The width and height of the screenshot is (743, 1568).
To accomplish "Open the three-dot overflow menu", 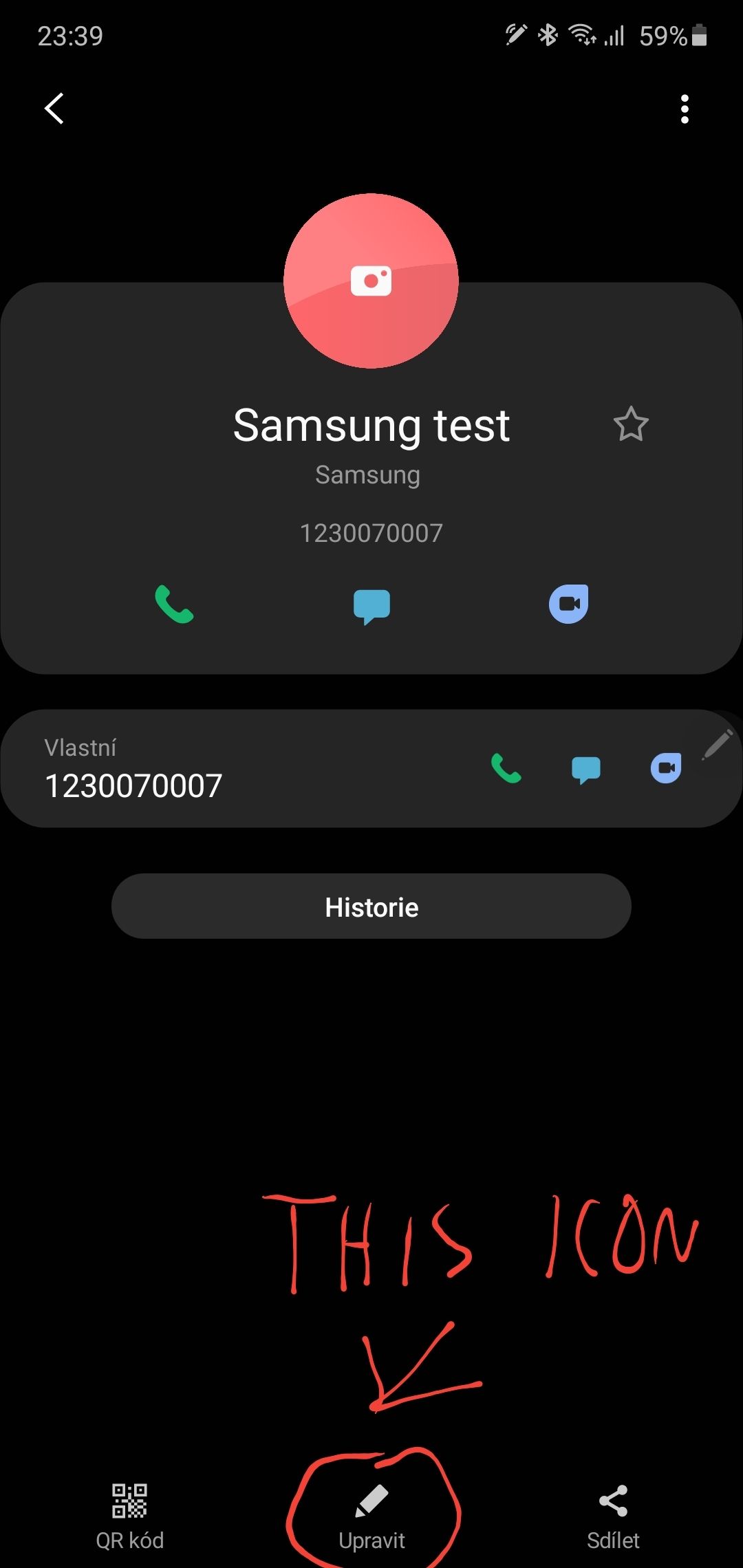I will [684, 109].
